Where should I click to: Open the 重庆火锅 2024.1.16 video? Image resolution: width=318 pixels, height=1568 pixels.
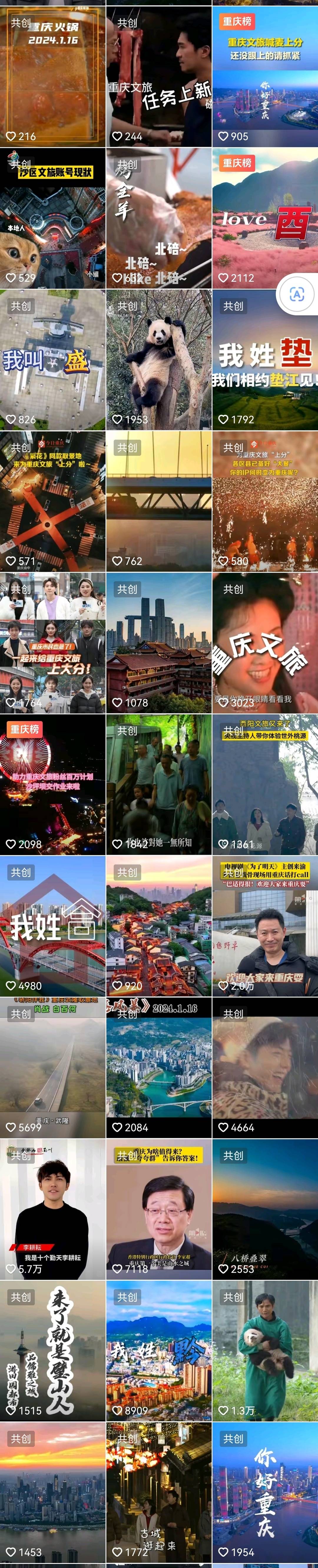[x=52, y=76]
